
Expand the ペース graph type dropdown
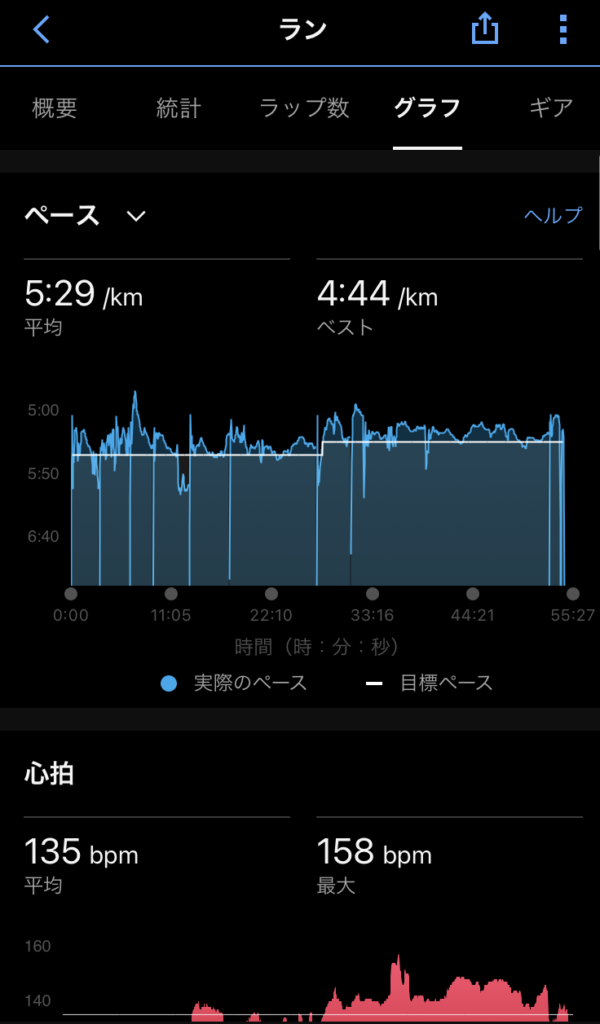point(86,216)
